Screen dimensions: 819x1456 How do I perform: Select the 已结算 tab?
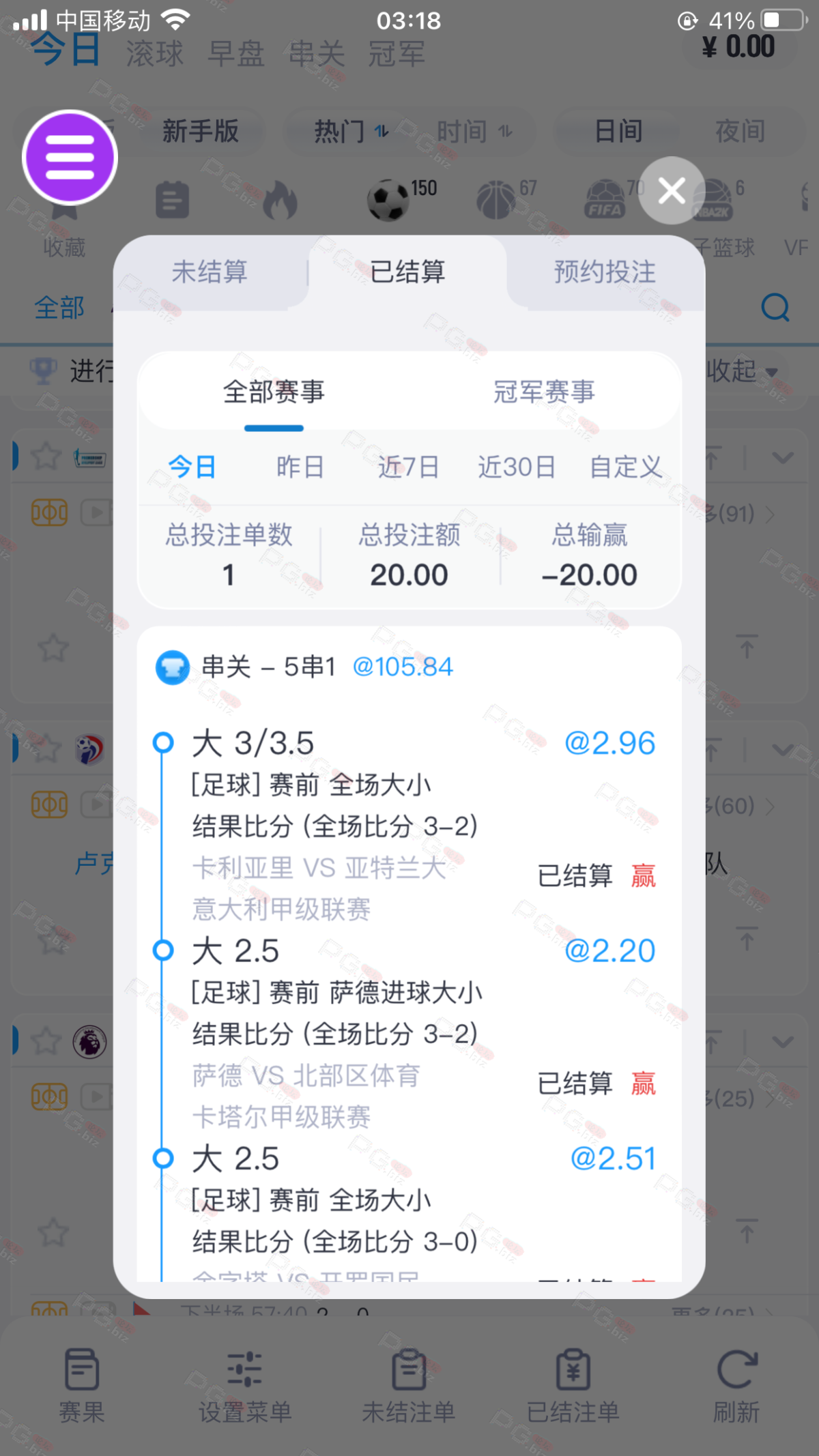[407, 272]
